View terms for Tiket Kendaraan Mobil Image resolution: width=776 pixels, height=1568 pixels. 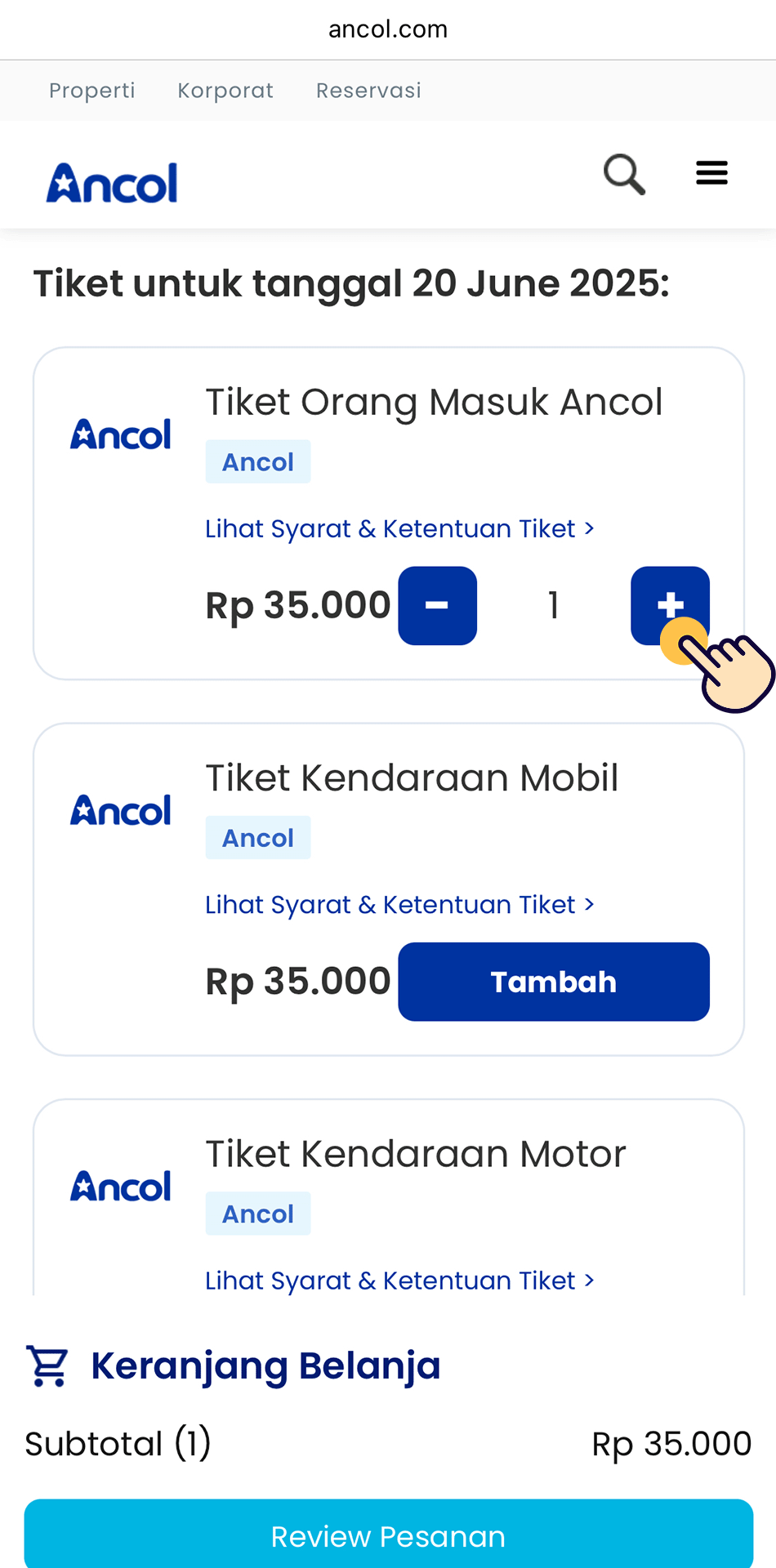point(399,905)
